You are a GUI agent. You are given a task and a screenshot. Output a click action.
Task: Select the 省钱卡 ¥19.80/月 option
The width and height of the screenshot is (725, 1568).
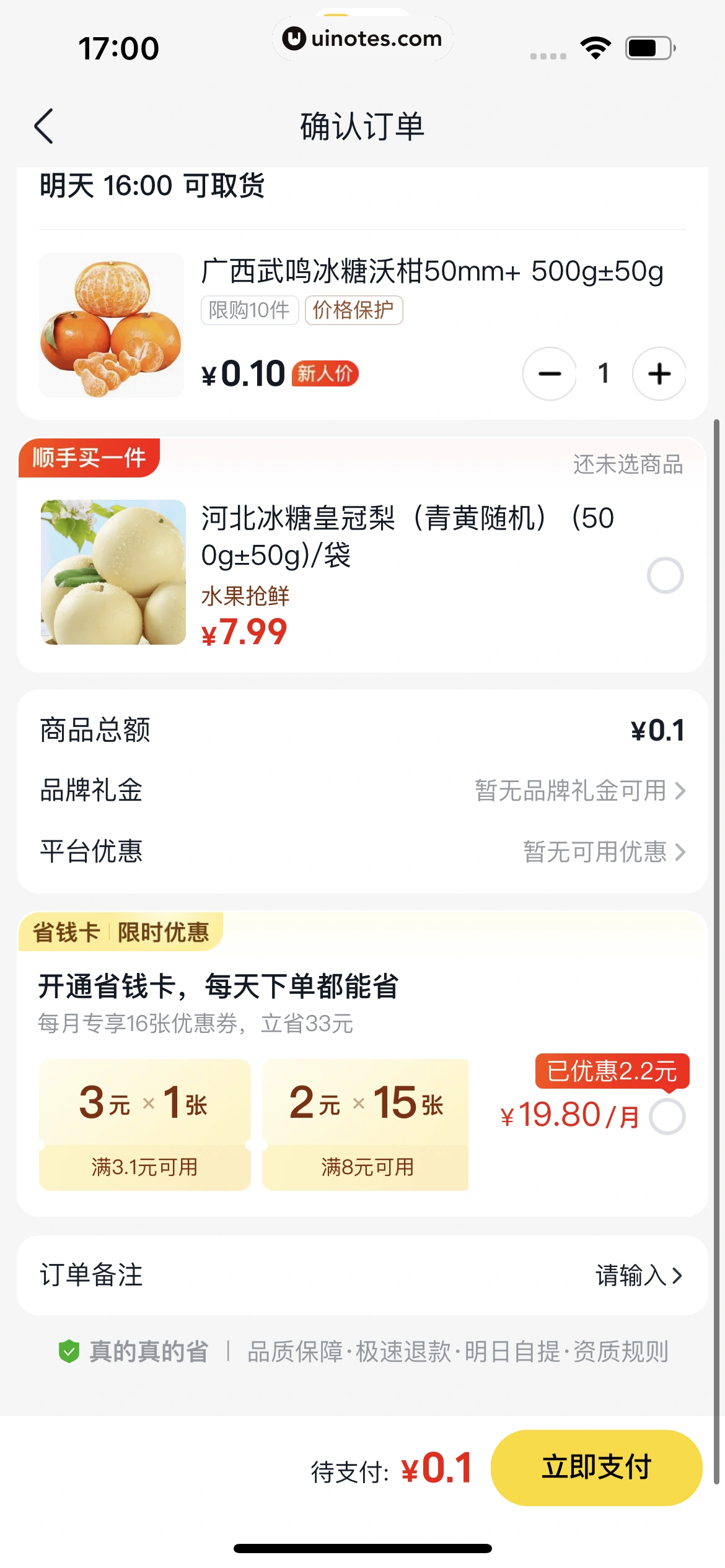[667, 1117]
